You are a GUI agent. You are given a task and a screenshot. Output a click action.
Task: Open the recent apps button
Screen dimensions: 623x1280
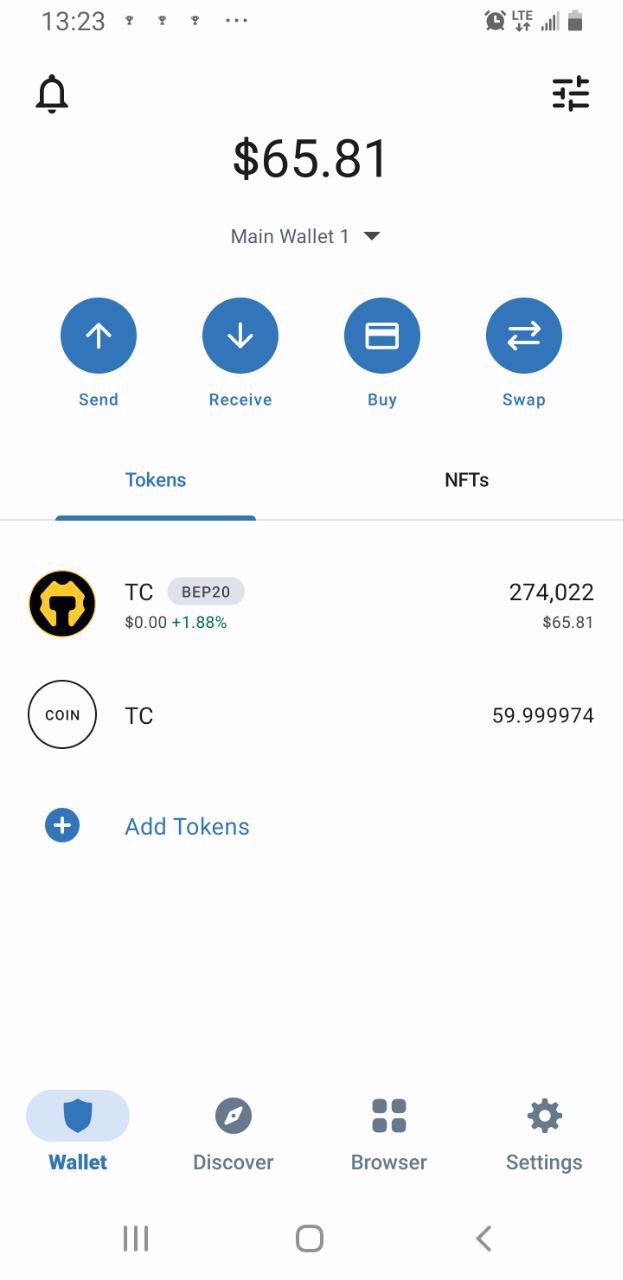pos(135,1239)
